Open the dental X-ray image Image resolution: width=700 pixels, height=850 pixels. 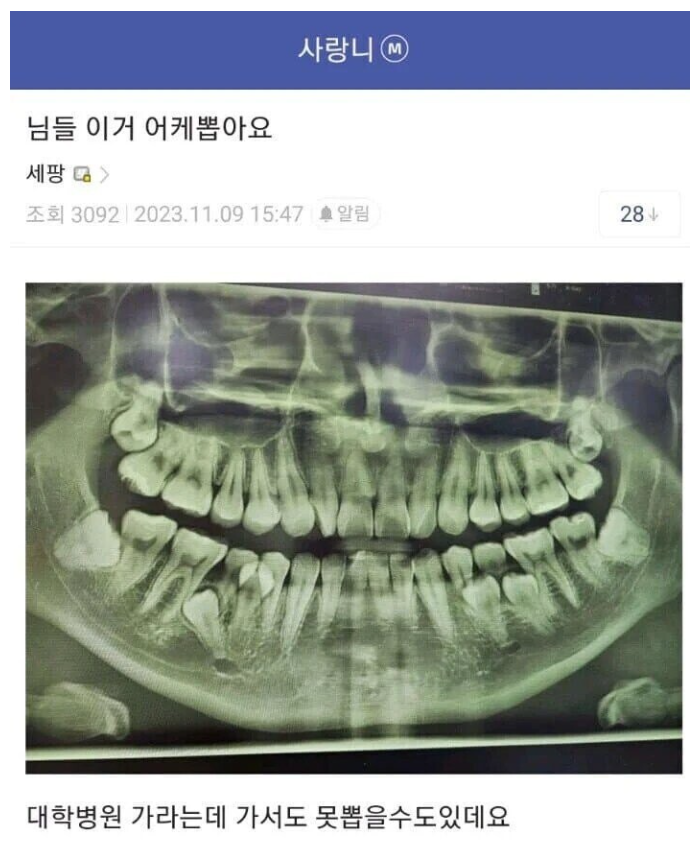(x=353, y=527)
